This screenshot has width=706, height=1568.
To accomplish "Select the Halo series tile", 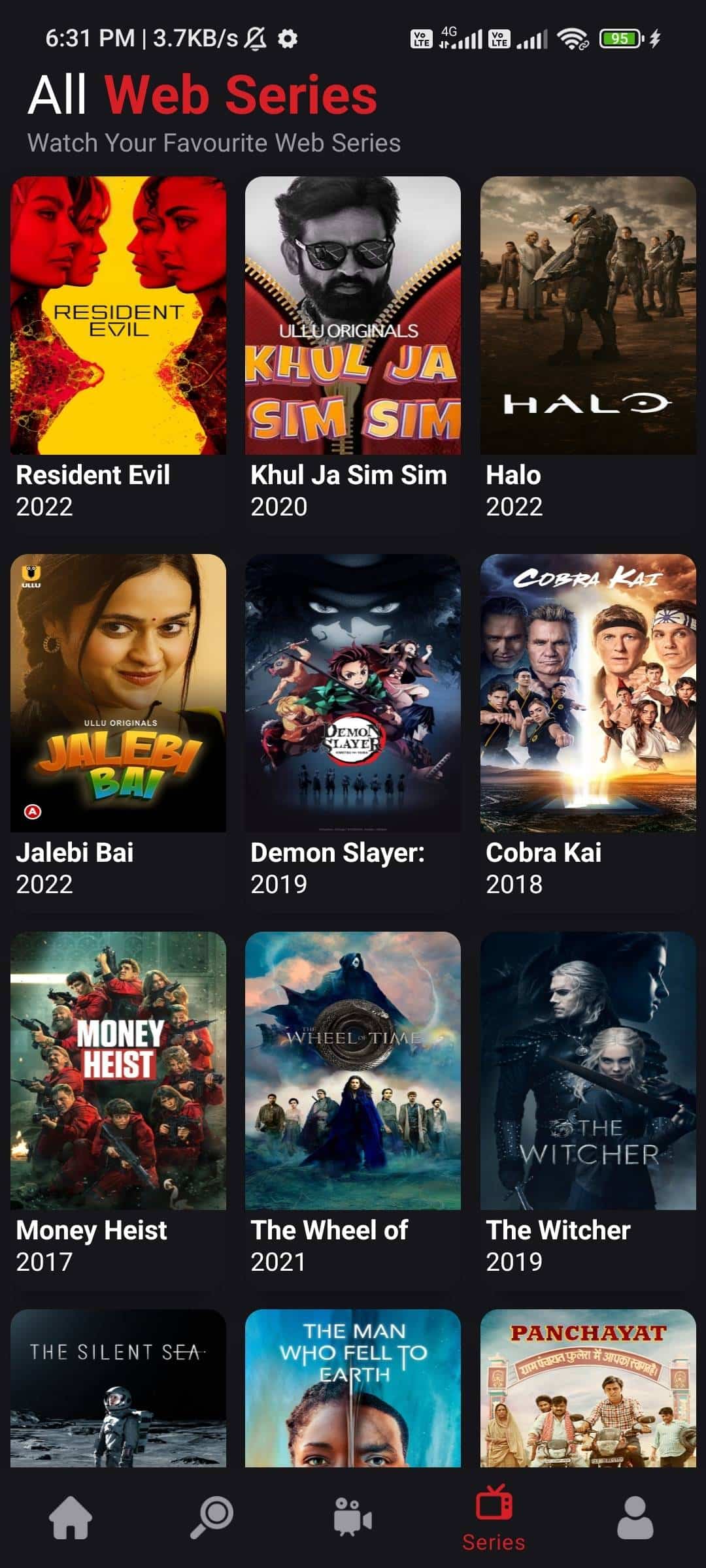I will 588,316.
